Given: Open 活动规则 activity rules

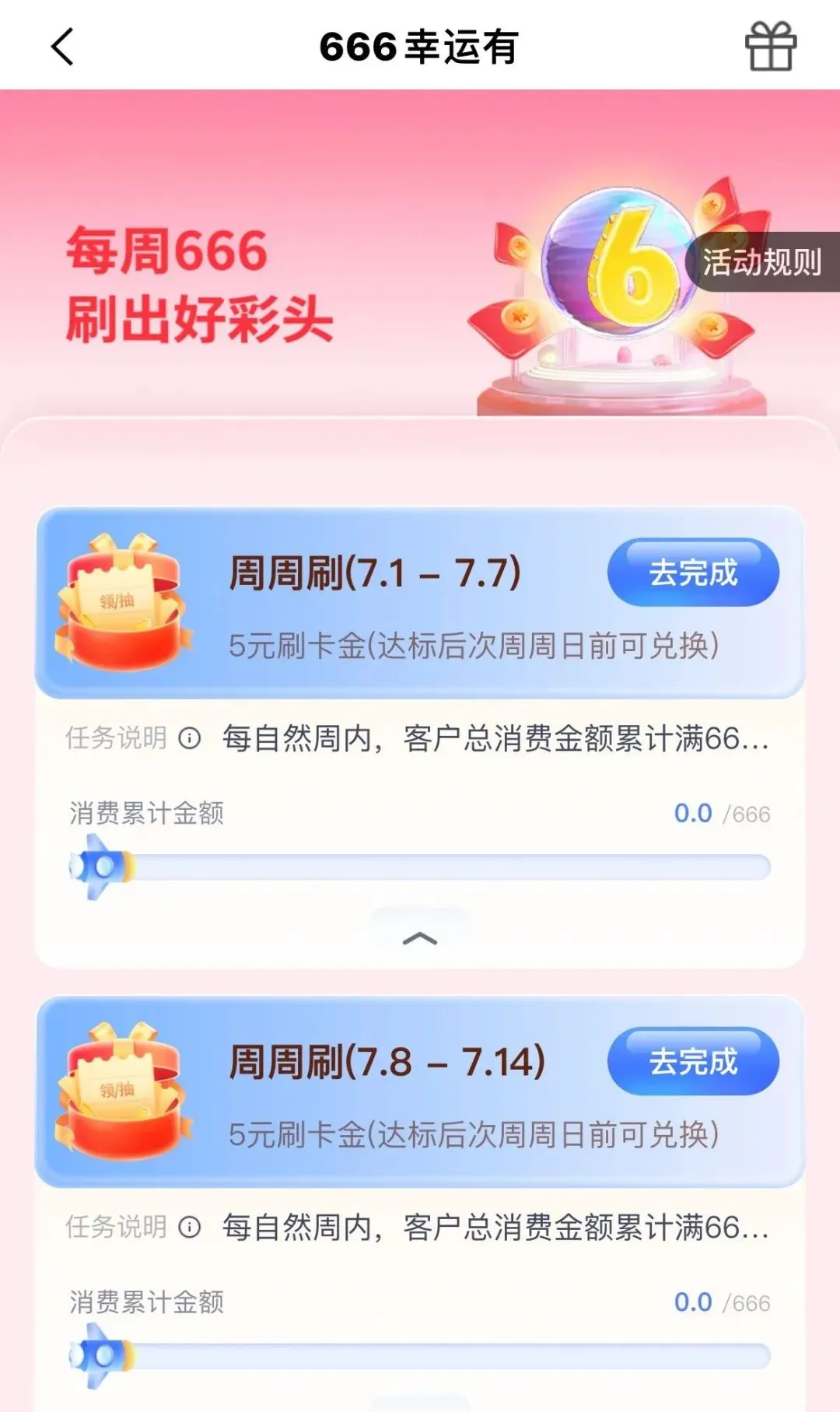Looking at the screenshot, I should tap(761, 262).
